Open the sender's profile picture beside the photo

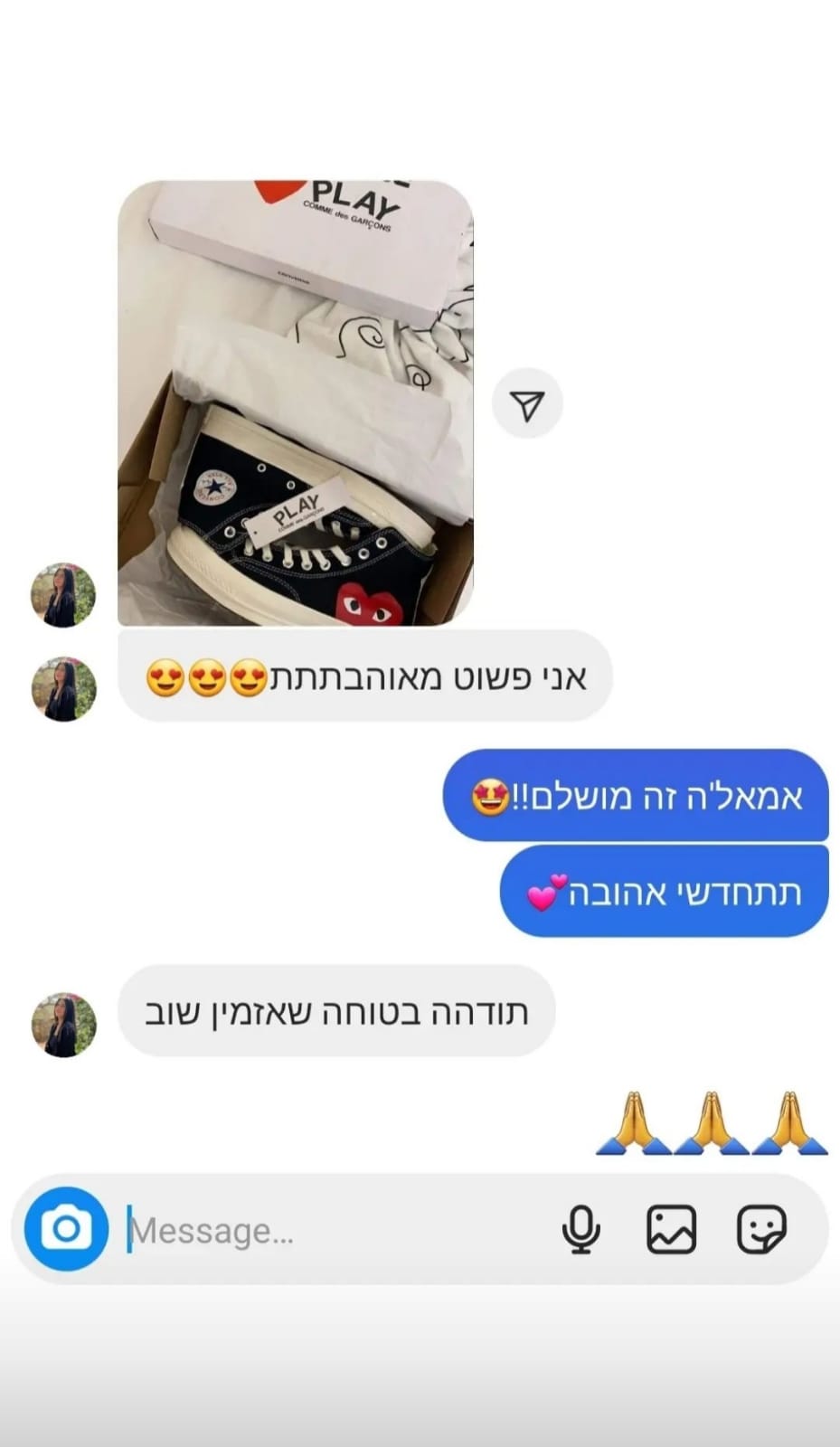tap(63, 595)
